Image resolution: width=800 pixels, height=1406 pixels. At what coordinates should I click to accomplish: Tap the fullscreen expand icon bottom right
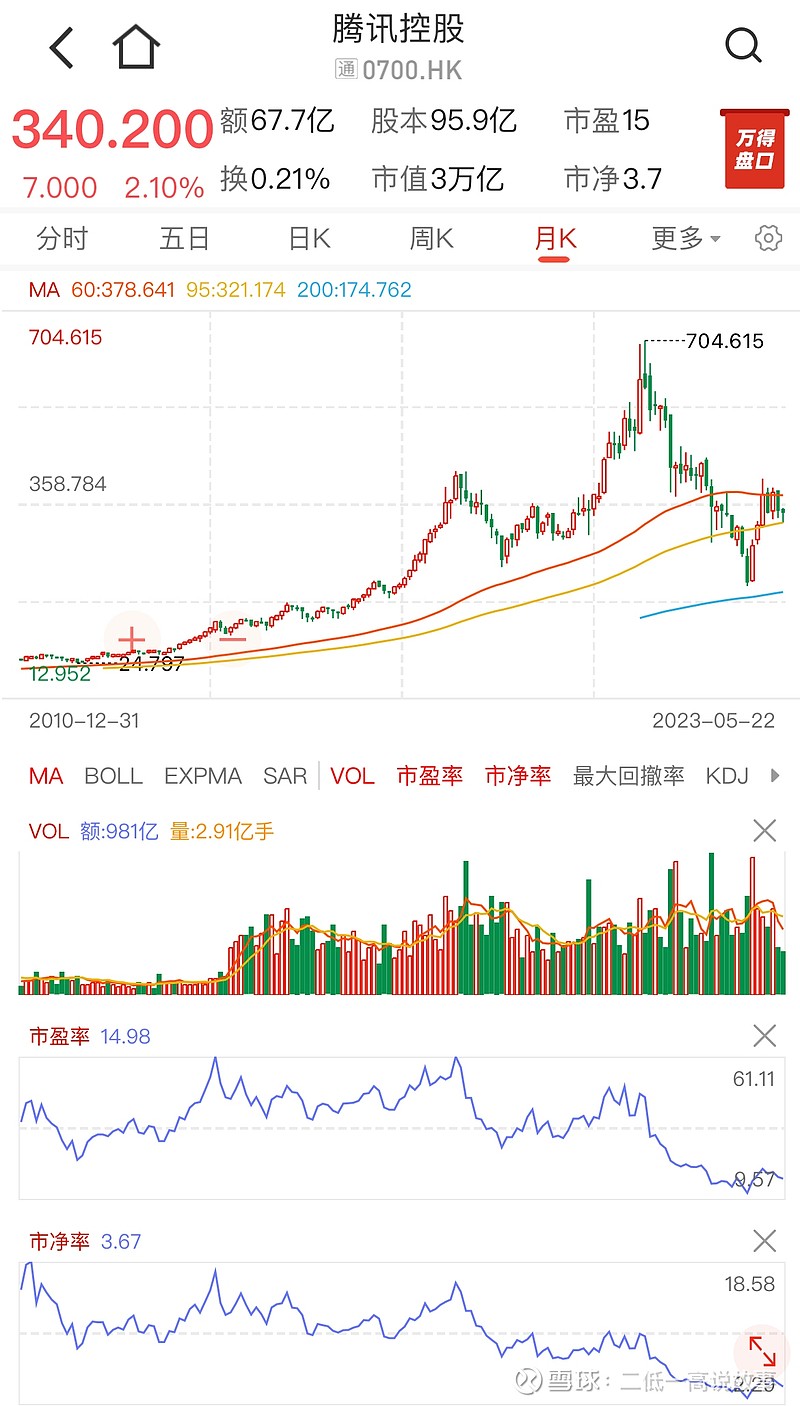(763, 1352)
